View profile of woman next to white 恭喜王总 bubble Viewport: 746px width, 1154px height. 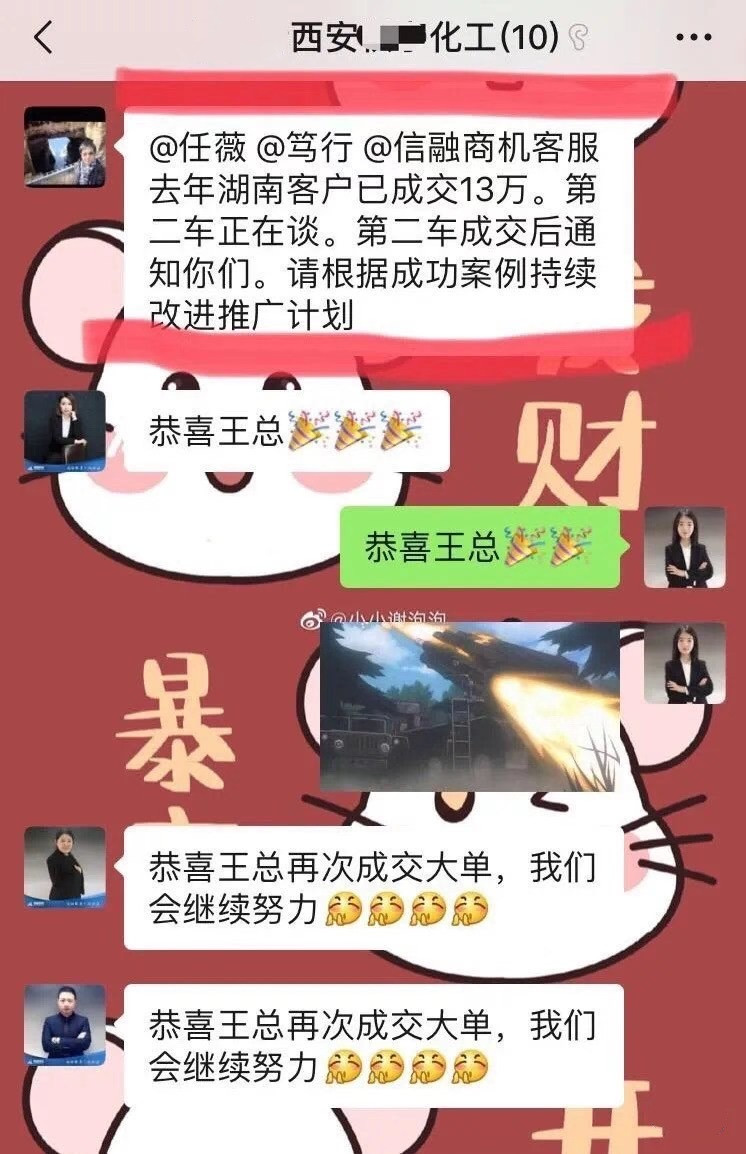pyautogui.click(x=65, y=430)
